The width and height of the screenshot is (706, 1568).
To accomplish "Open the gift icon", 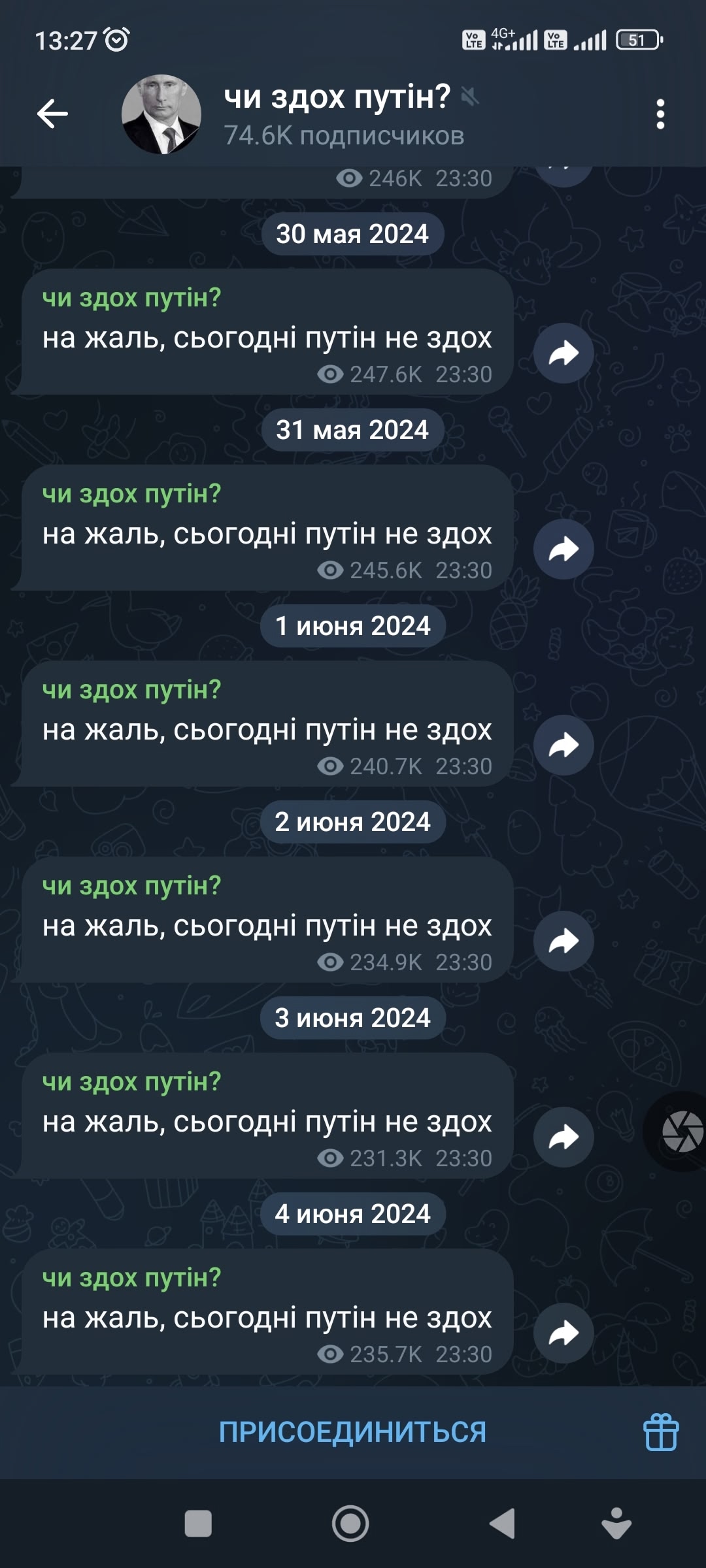I will coord(661,1432).
